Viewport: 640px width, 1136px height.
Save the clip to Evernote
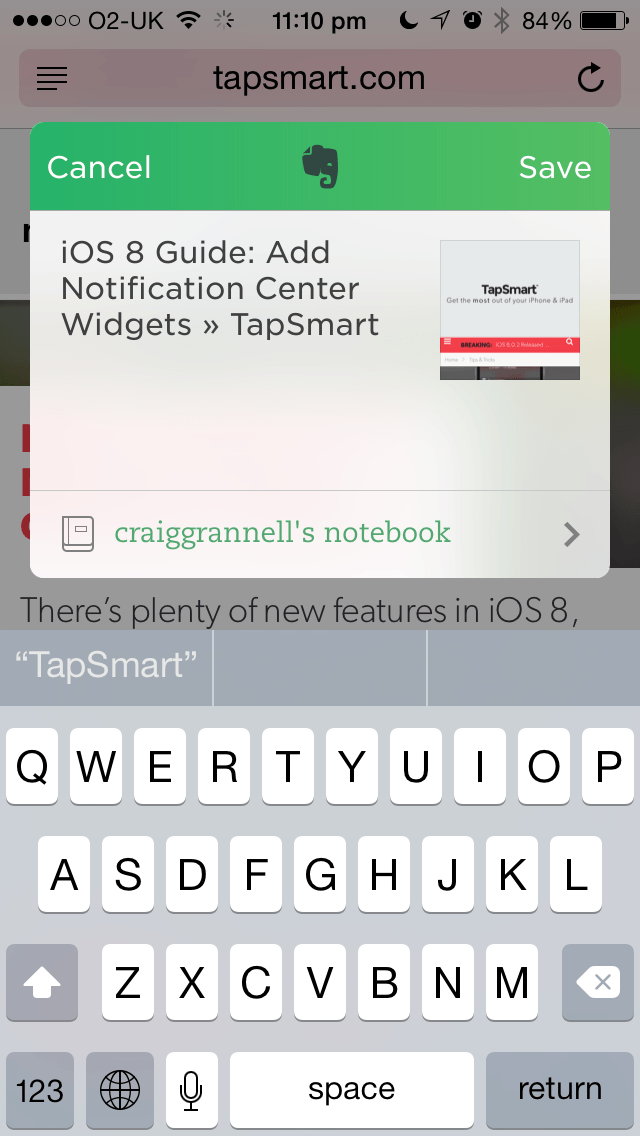[x=555, y=167]
